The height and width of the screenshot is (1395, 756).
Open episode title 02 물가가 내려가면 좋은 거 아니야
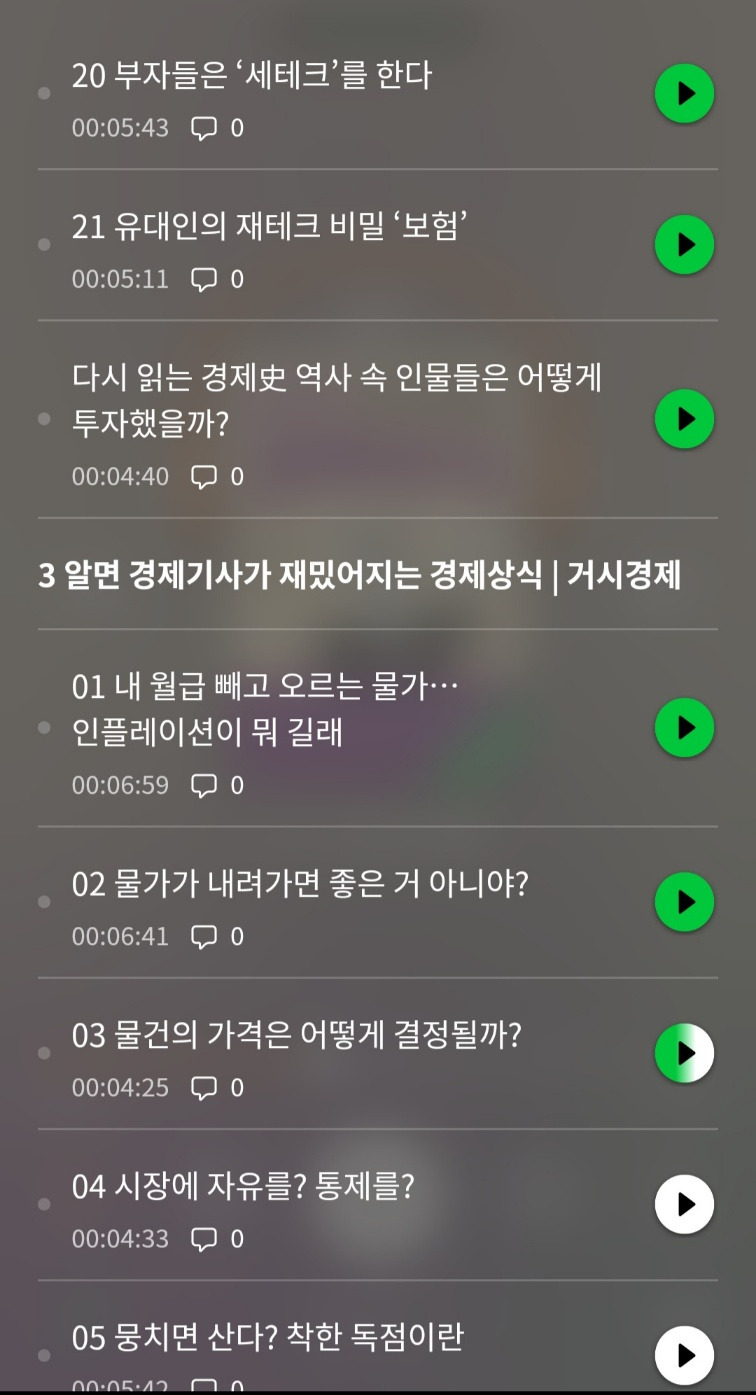300,886
